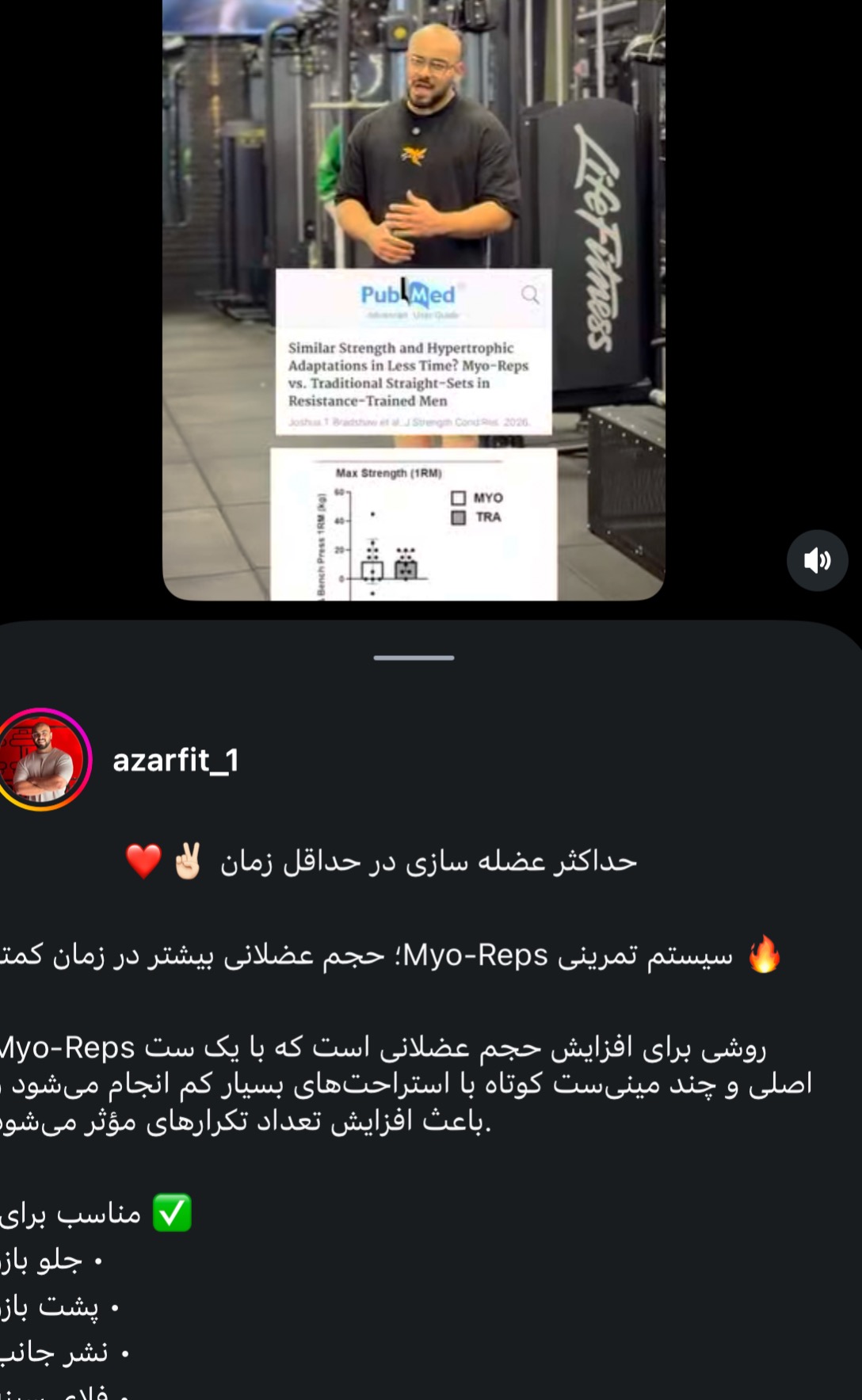The width and height of the screenshot is (862, 1400).
Task: Mute the reel's sound with the speaker icon
Action: [x=818, y=561]
